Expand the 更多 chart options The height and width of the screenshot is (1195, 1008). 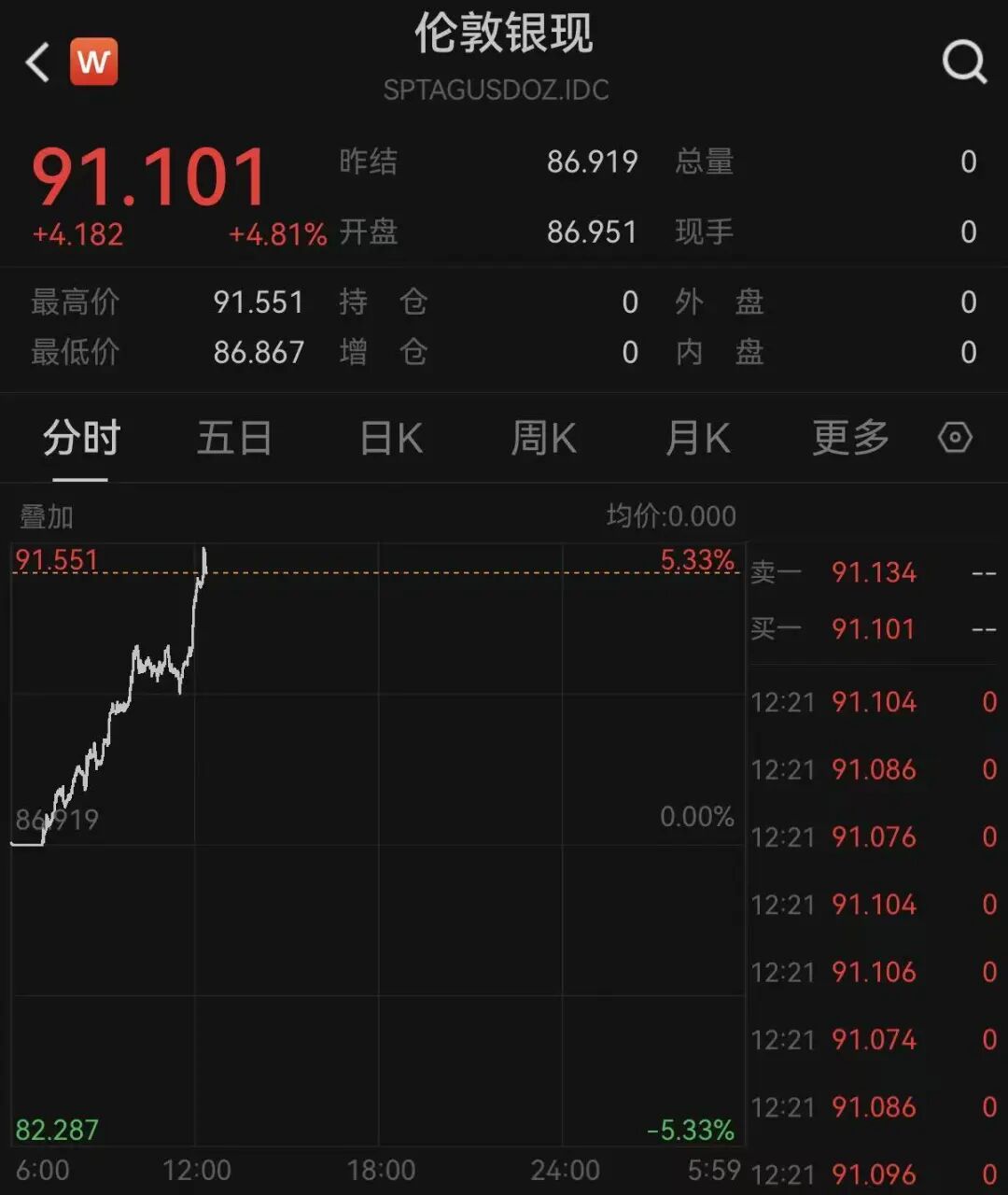point(849,438)
